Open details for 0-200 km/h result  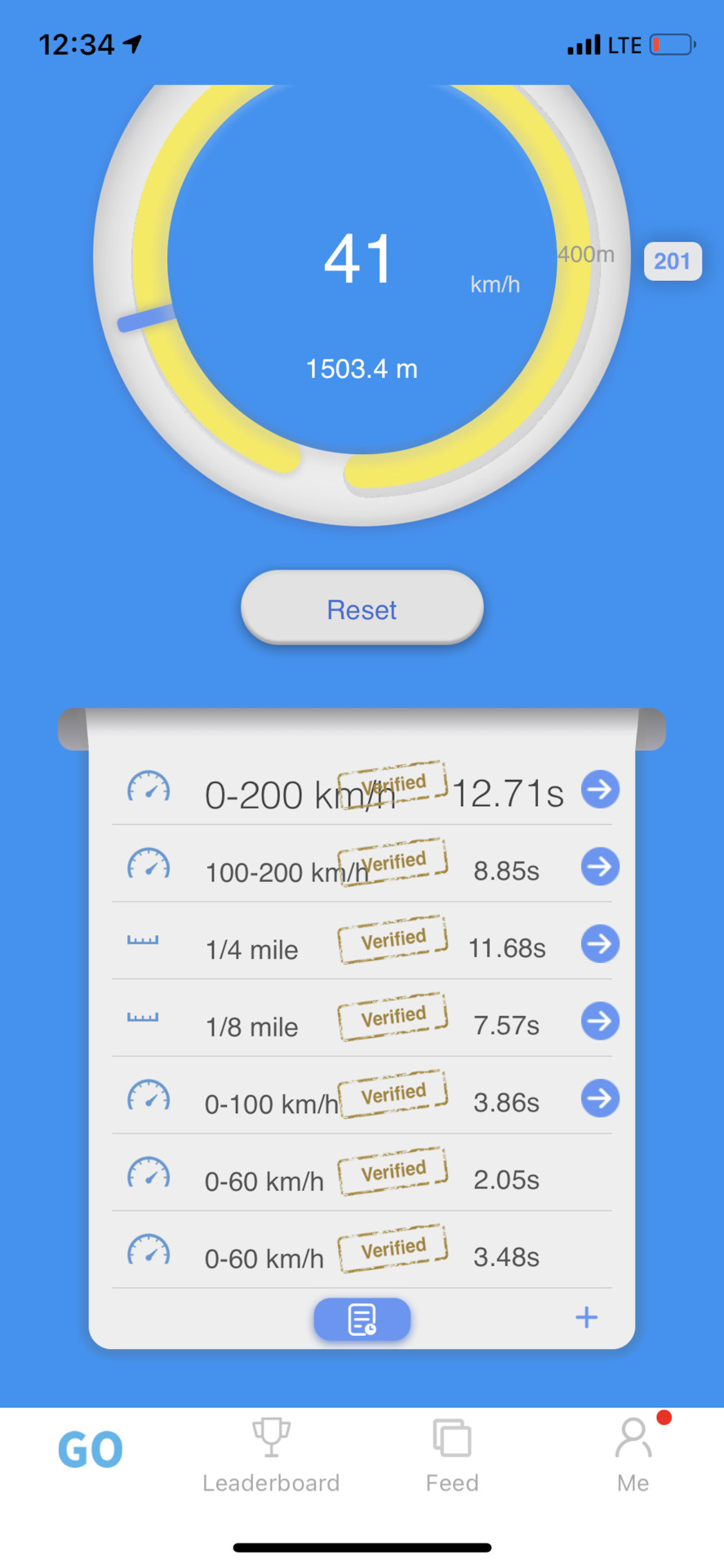click(600, 790)
